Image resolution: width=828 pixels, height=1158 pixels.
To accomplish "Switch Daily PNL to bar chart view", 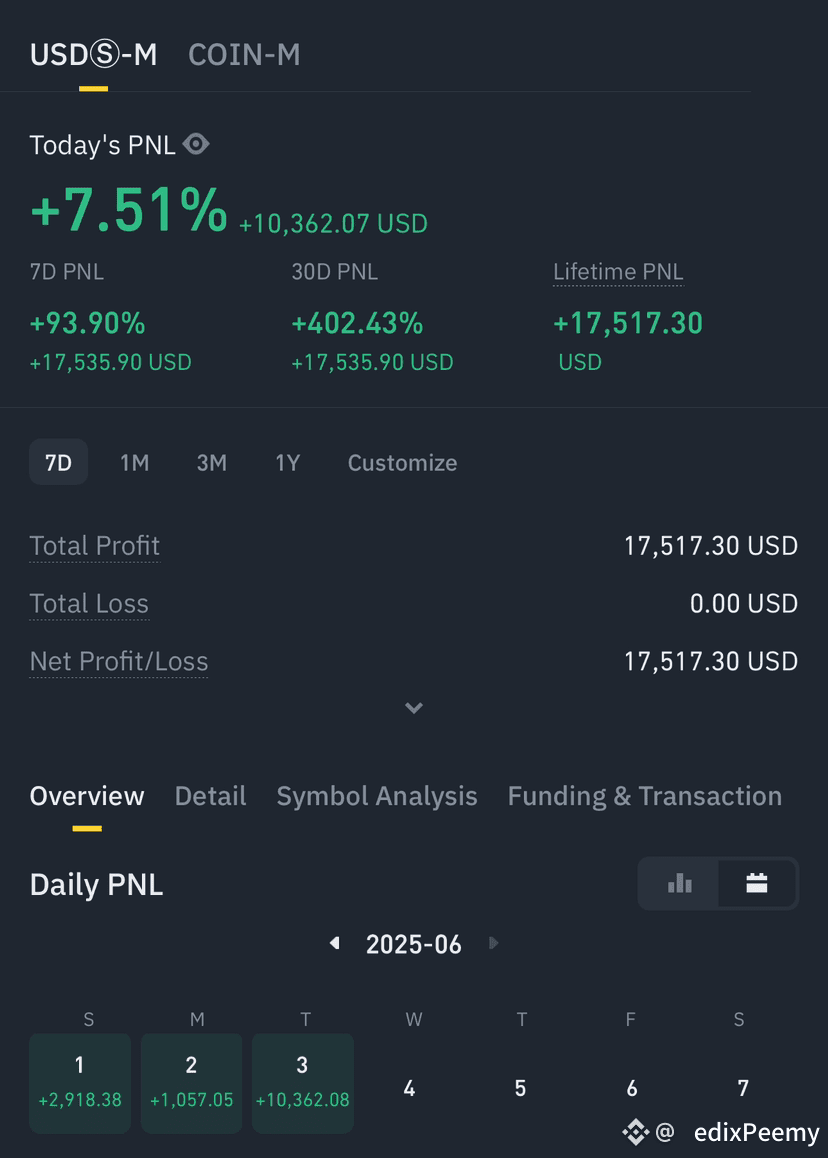I will click(680, 883).
